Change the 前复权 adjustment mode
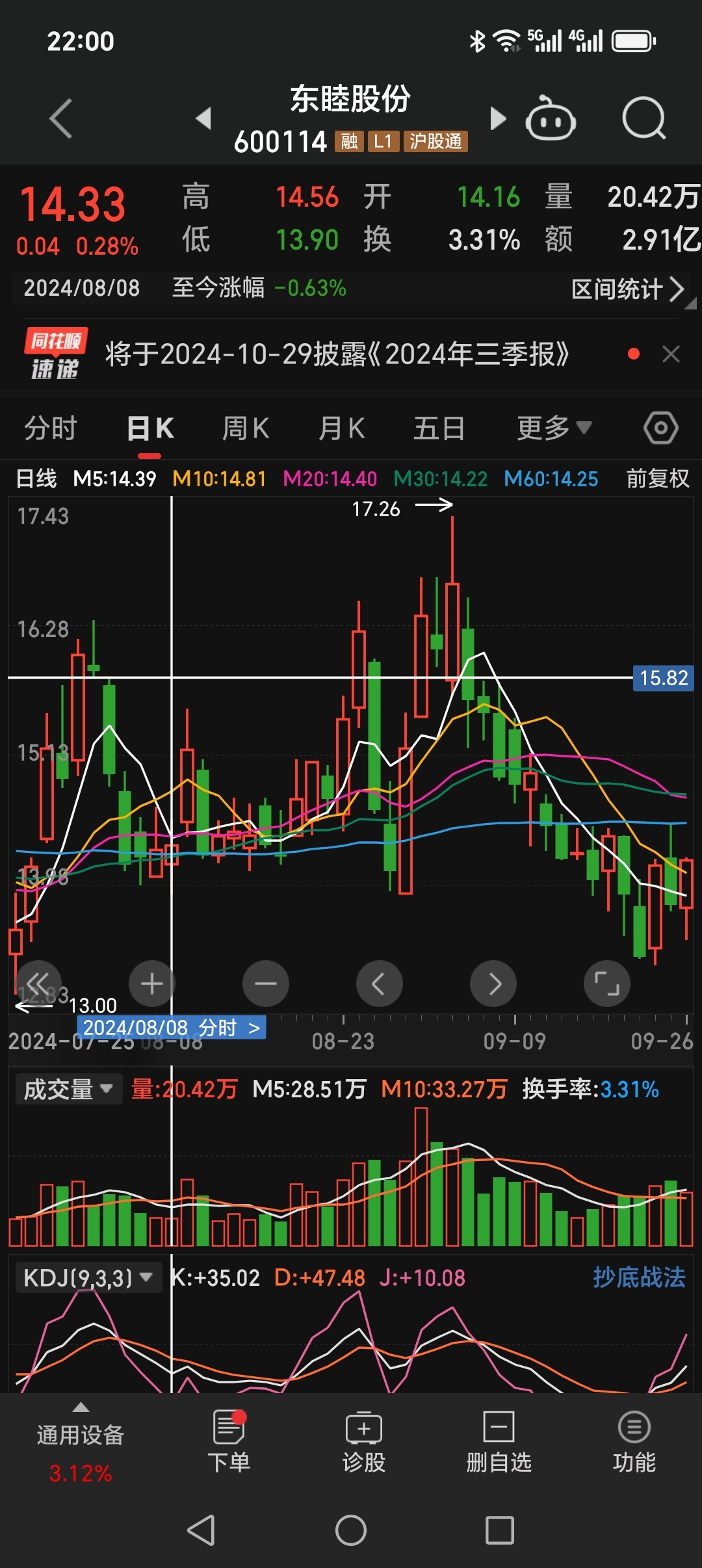 [x=657, y=479]
